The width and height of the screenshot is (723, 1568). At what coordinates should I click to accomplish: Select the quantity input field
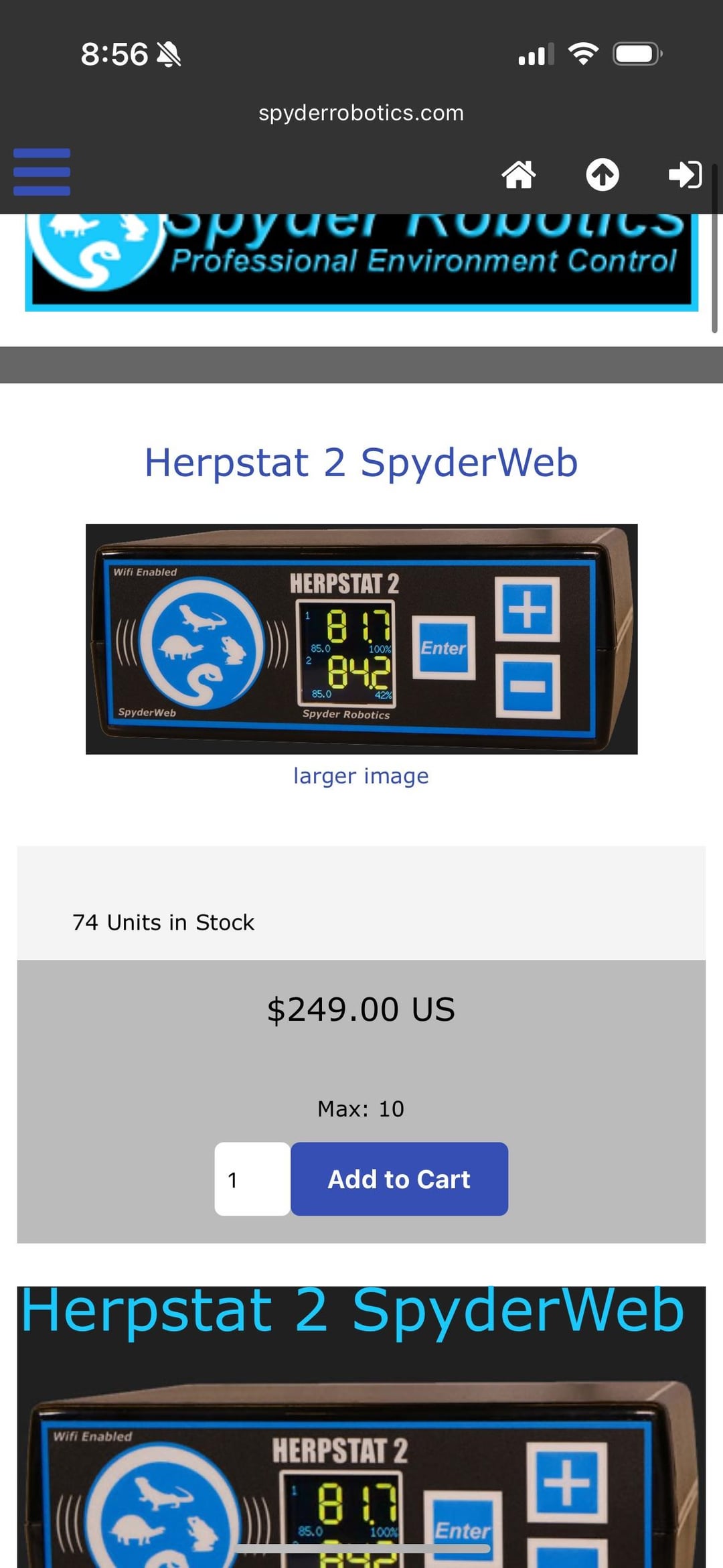point(252,1179)
